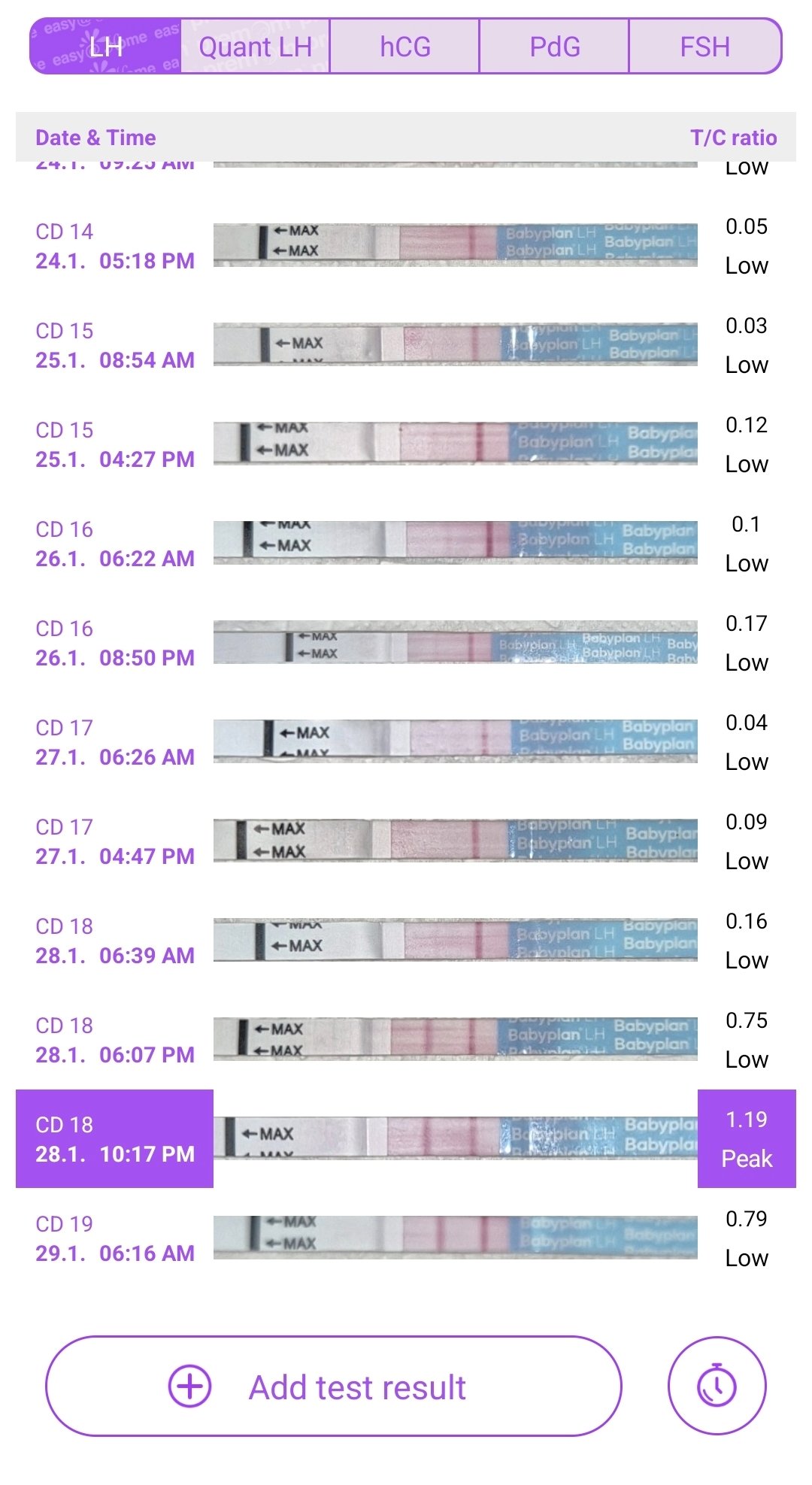Open the test from 25.1. 04:27 PM
The width and height of the screenshot is (812, 1485).
tap(406, 444)
